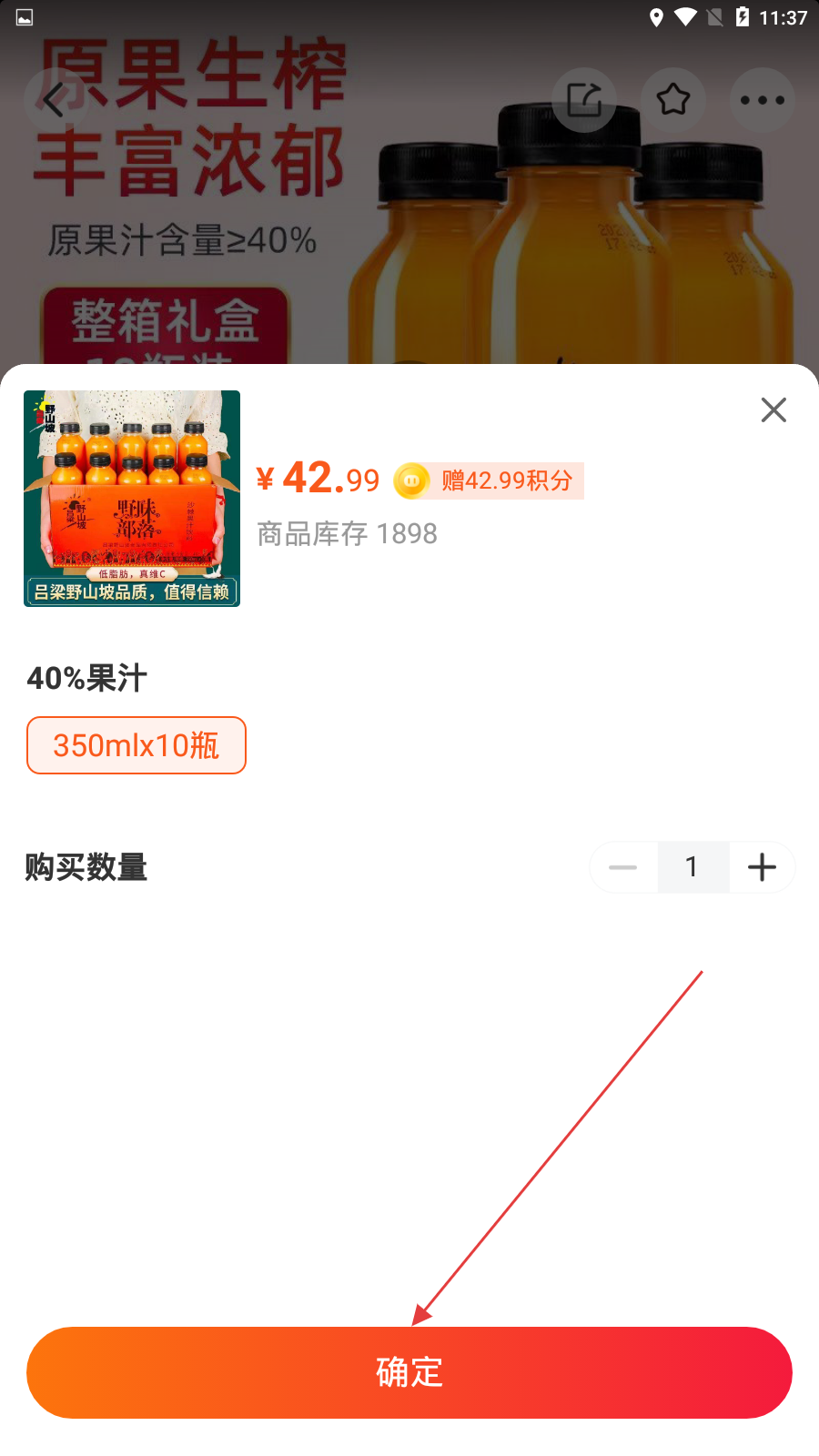Image resolution: width=819 pixels, height=1456 pixels.
Task: Edit the purchase quantity field
Action: click(693, 867)
